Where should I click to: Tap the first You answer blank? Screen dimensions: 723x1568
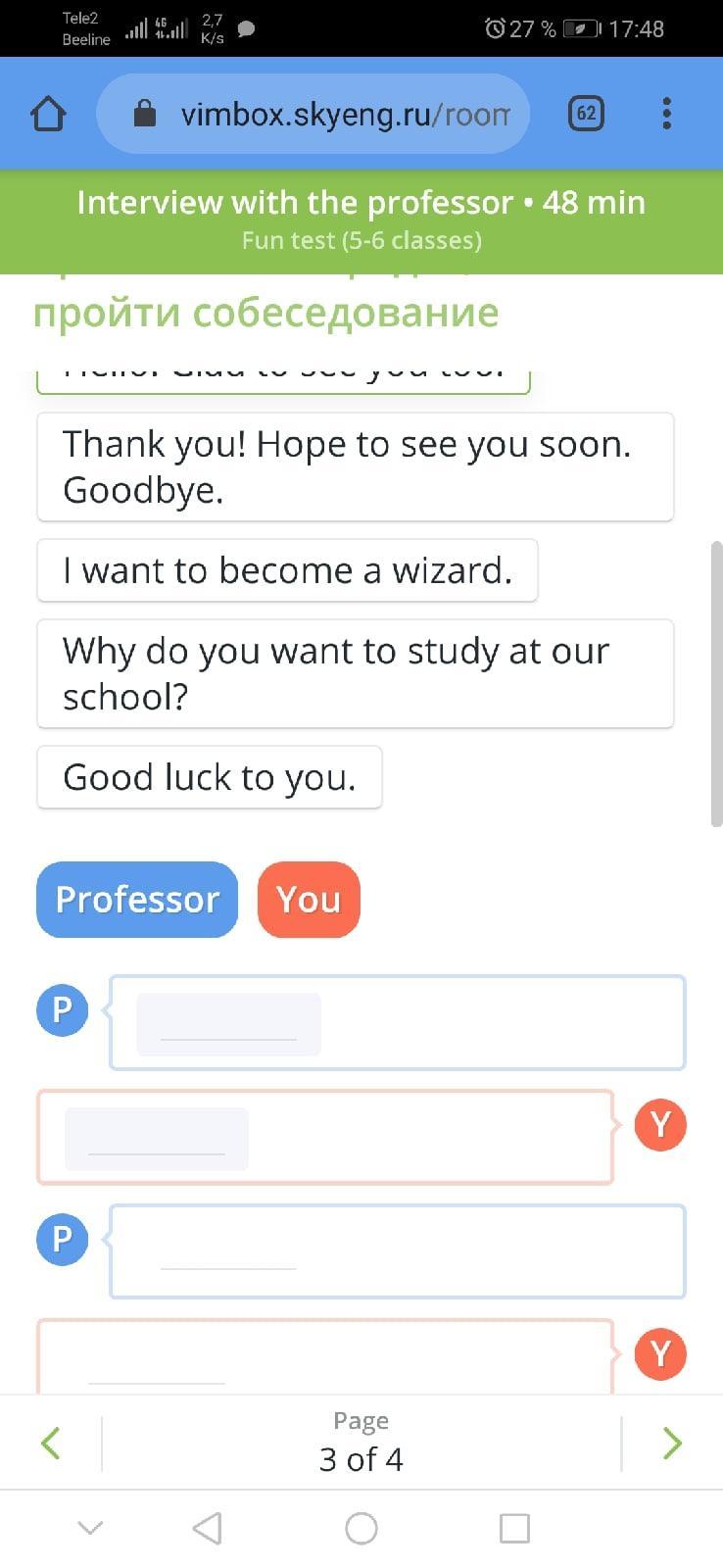[x=157, y=1139]
